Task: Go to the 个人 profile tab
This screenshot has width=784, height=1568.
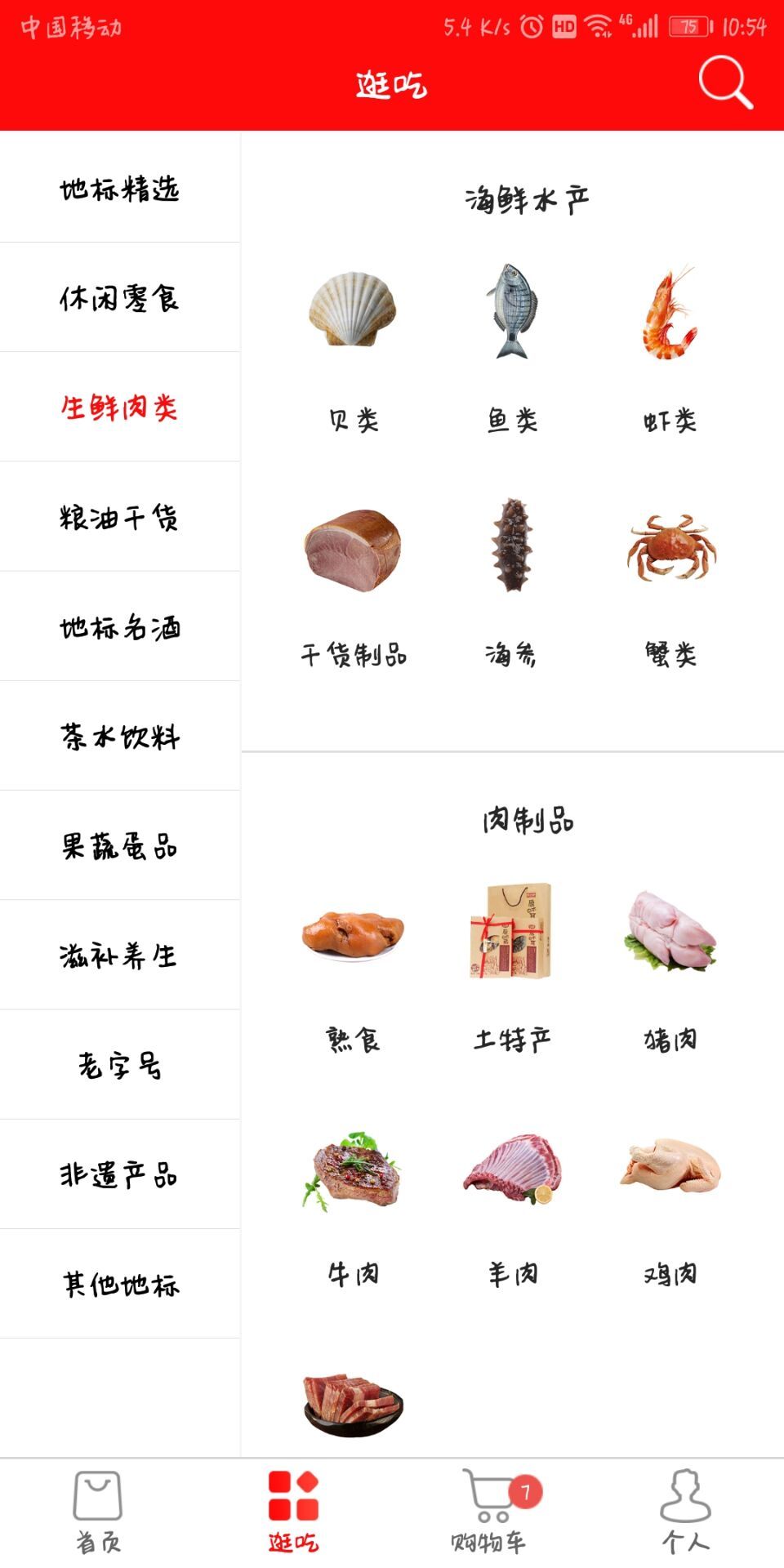Action: coord(685,1511)
